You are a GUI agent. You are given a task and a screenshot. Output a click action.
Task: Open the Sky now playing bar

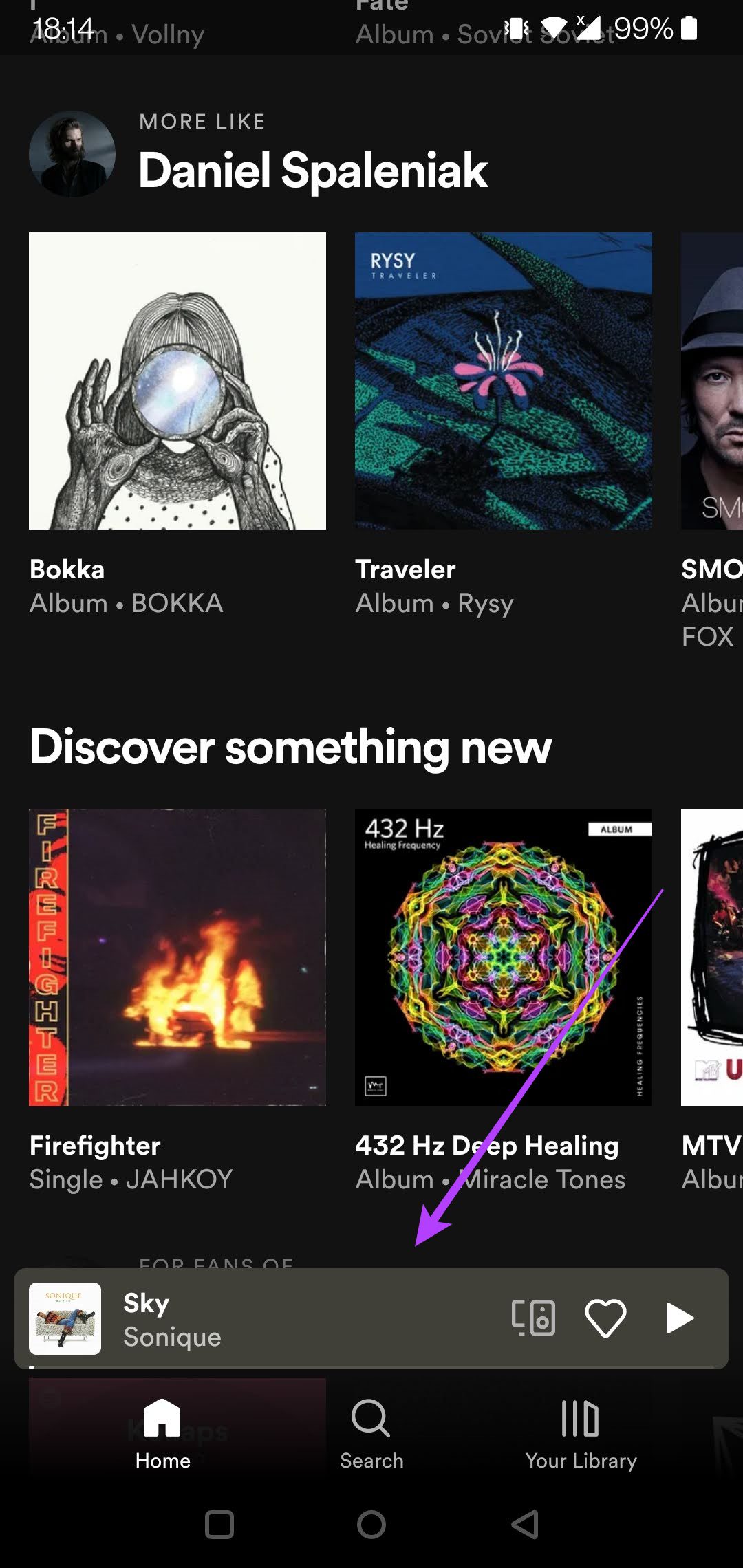pos(289,1318)
